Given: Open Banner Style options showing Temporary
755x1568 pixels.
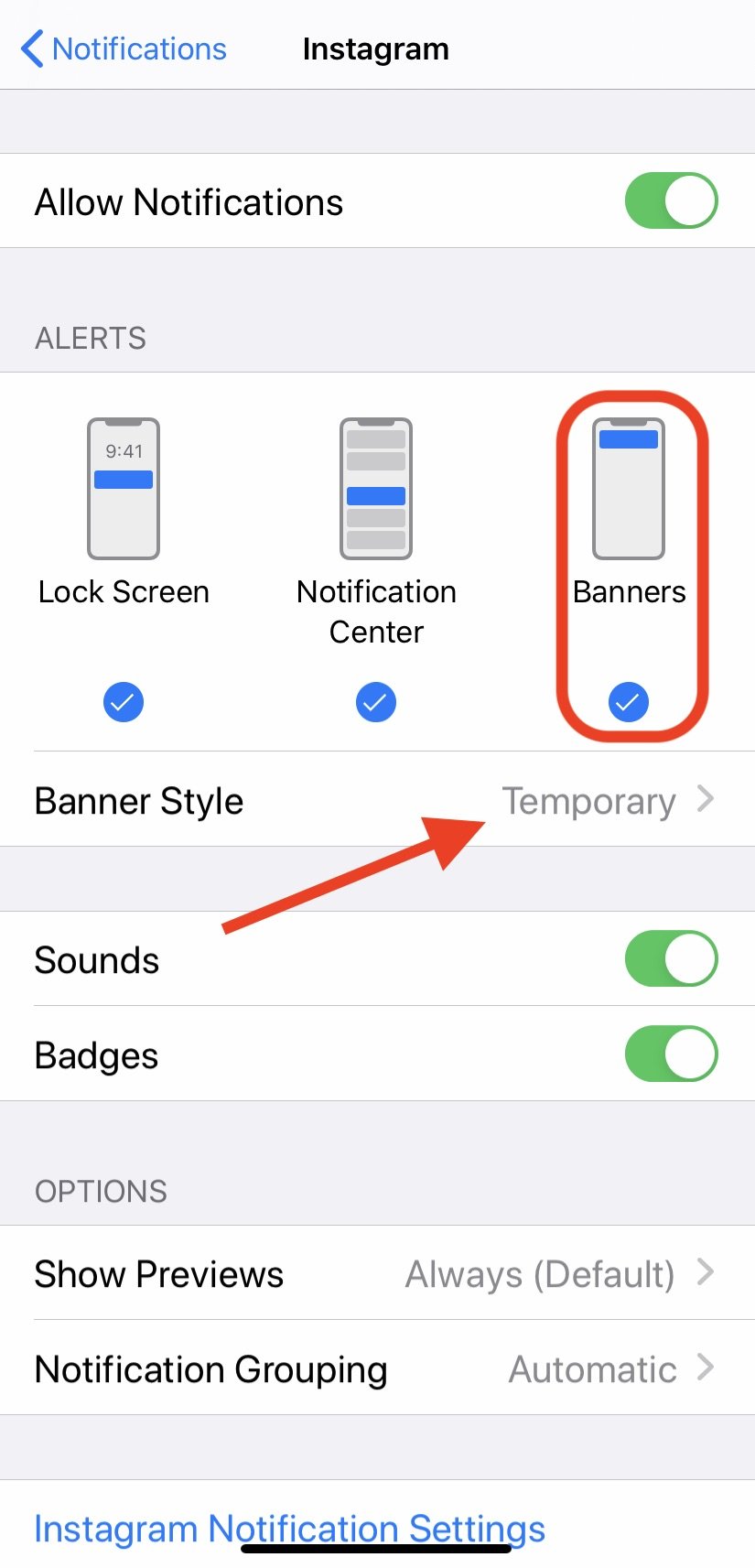Looking at the screenshot, I should (590, 800).
